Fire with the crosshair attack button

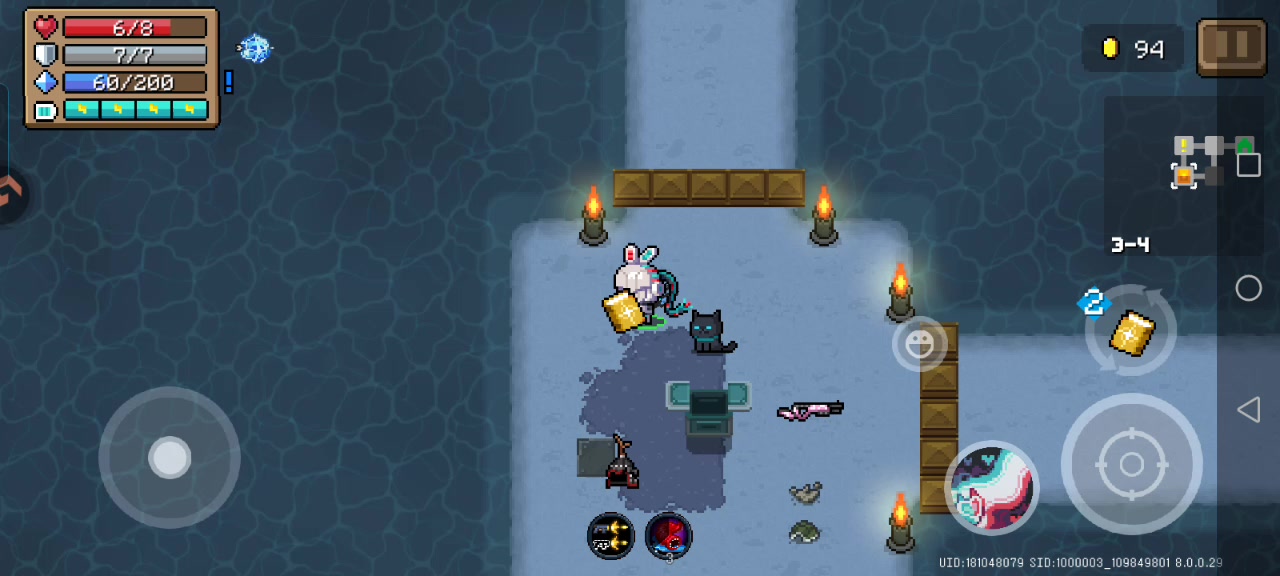coord(1131,464)
